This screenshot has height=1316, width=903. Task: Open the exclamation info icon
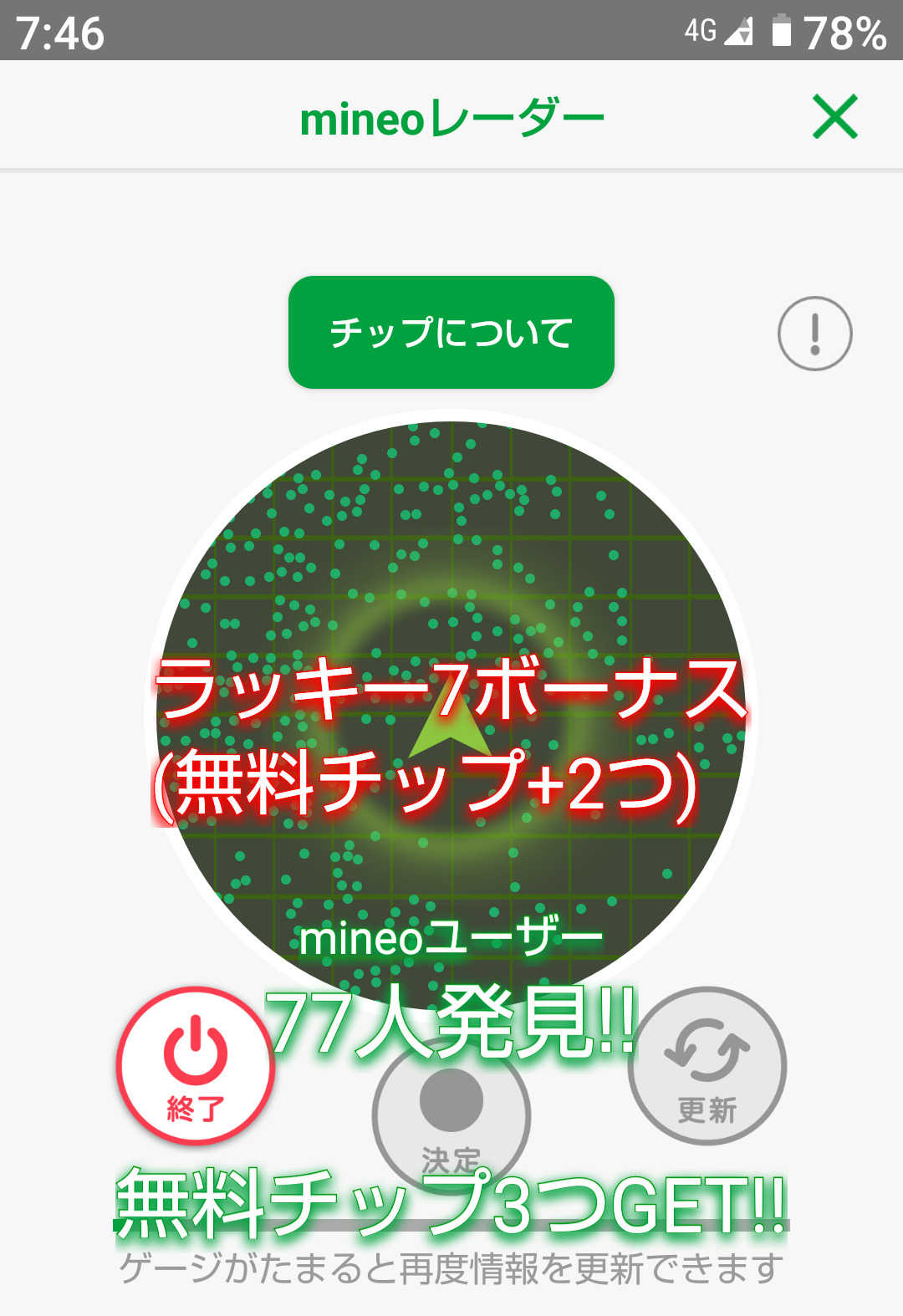(x=815, y=334)
